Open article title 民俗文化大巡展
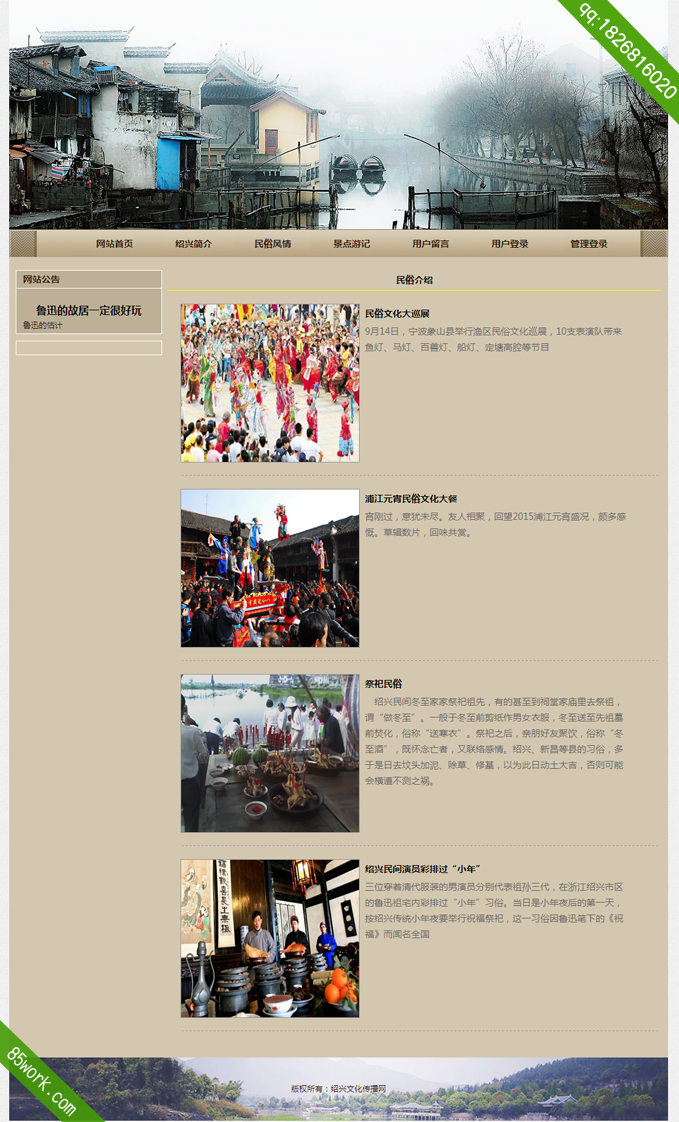Screen dimensions: 679x1122 pyautogui.click(x=397, y=314)
